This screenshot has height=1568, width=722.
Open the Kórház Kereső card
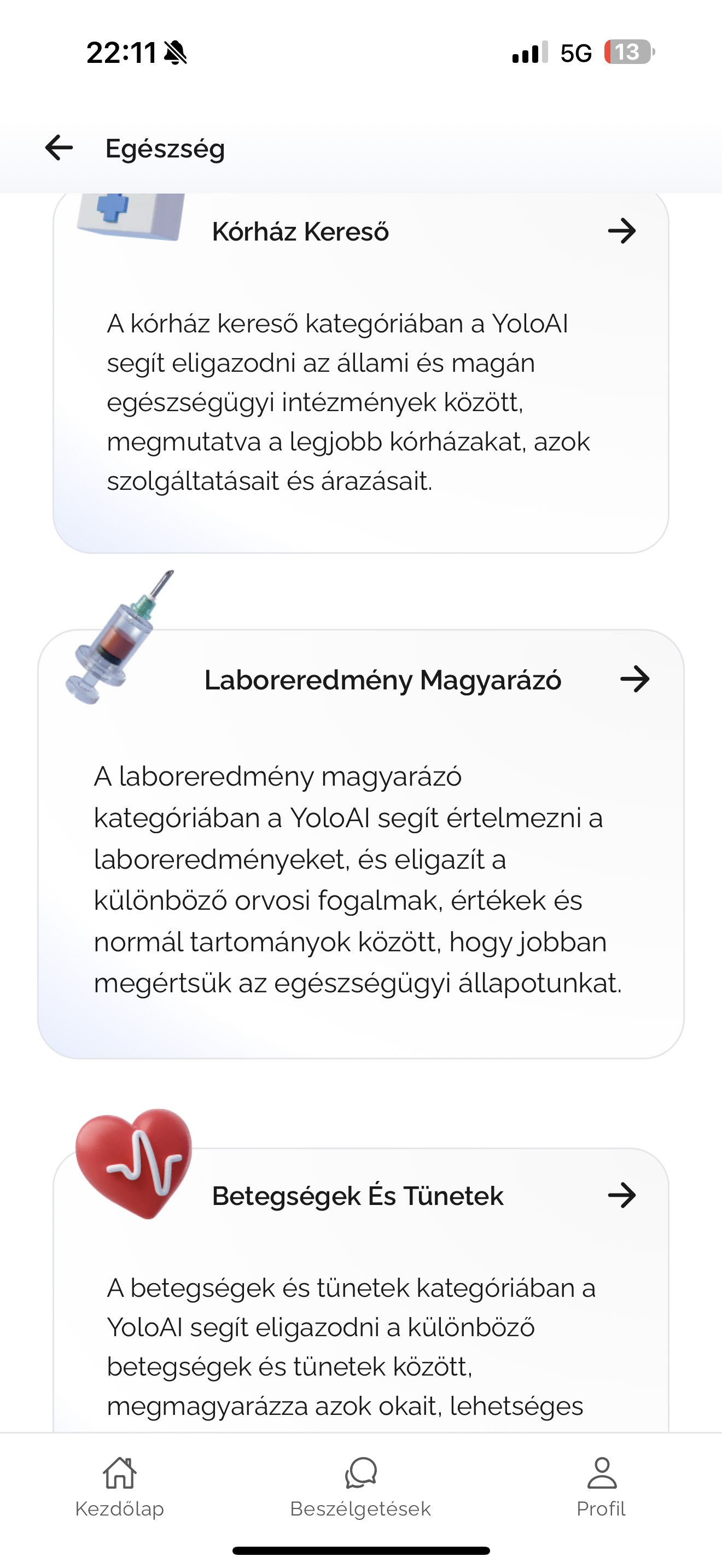621,231
